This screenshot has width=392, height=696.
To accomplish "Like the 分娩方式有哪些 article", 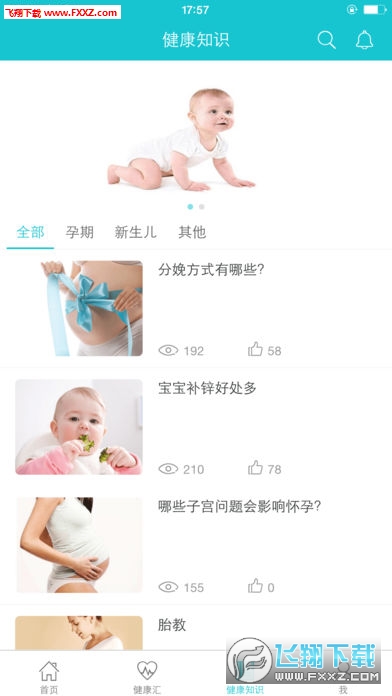I will [265, 350].
